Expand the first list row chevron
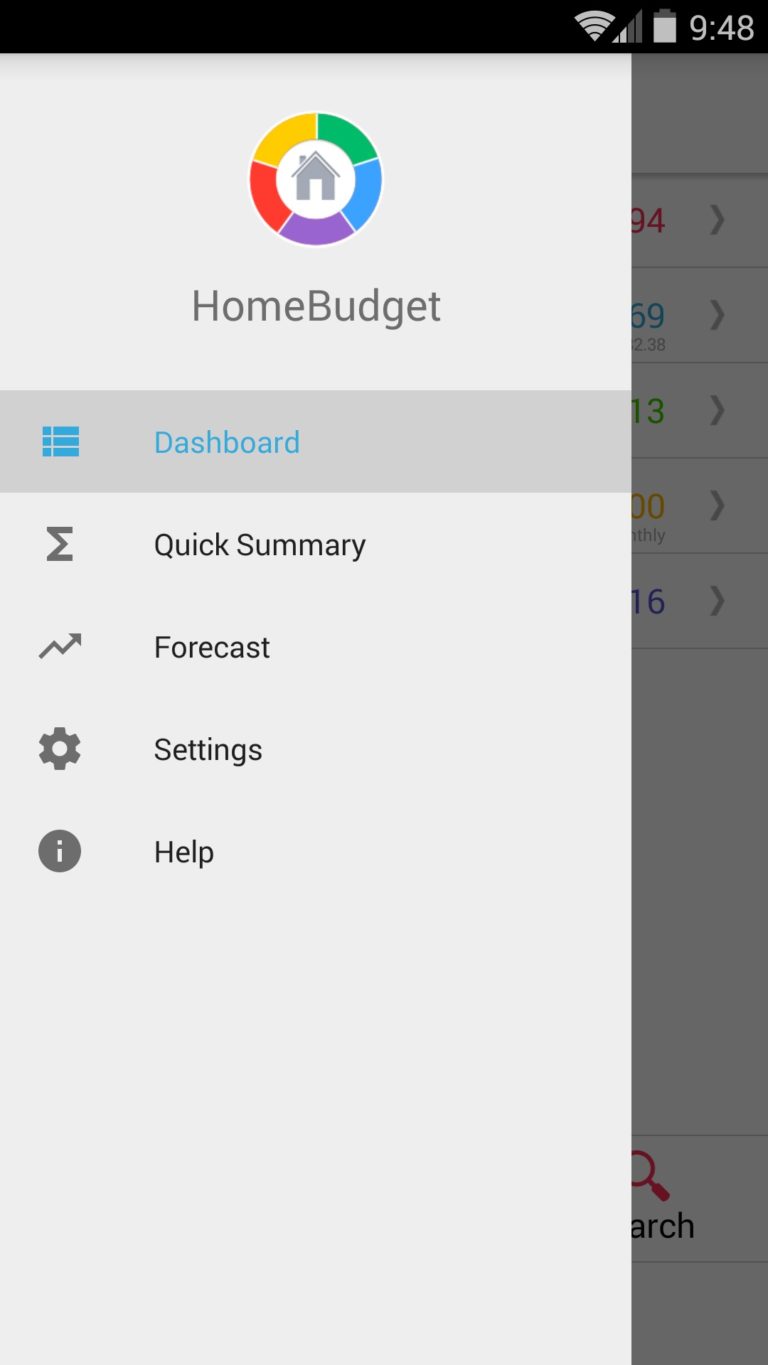 point(716,220)
